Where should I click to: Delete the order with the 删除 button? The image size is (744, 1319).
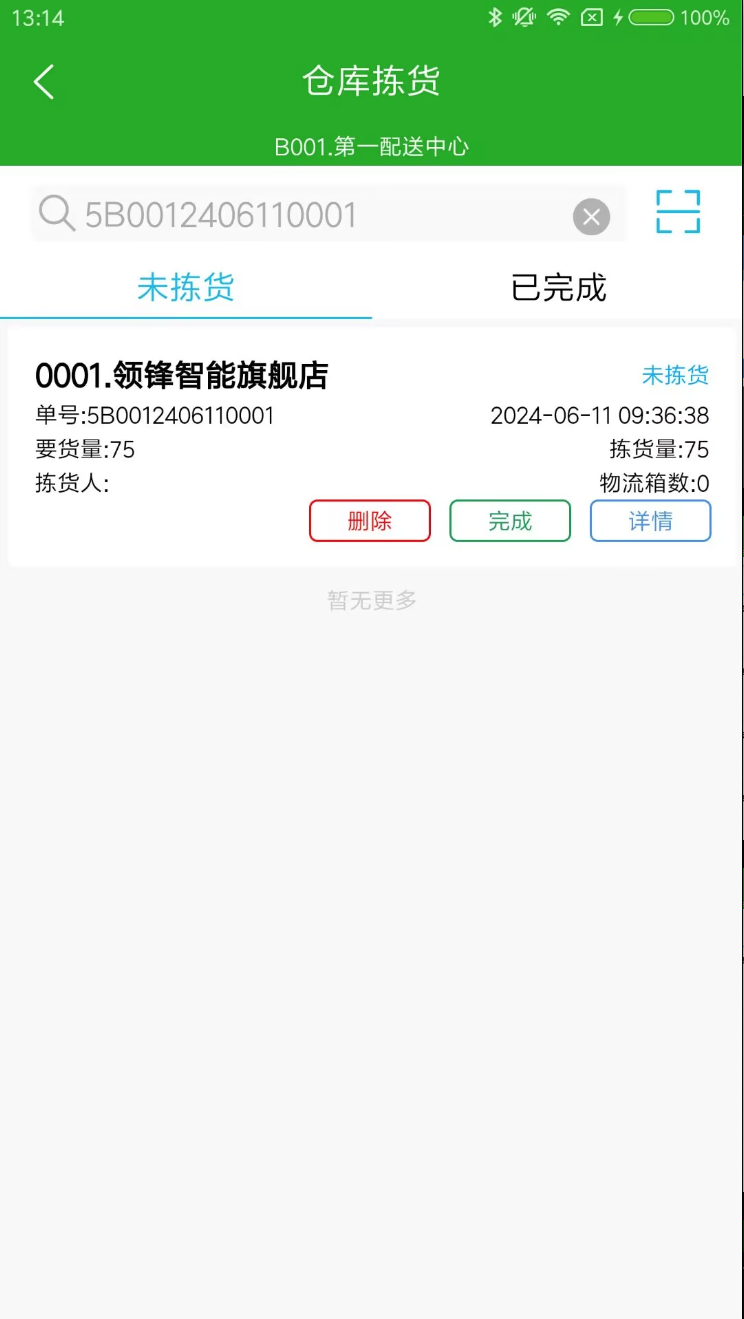pyautogui.click(x=370, y=521)
